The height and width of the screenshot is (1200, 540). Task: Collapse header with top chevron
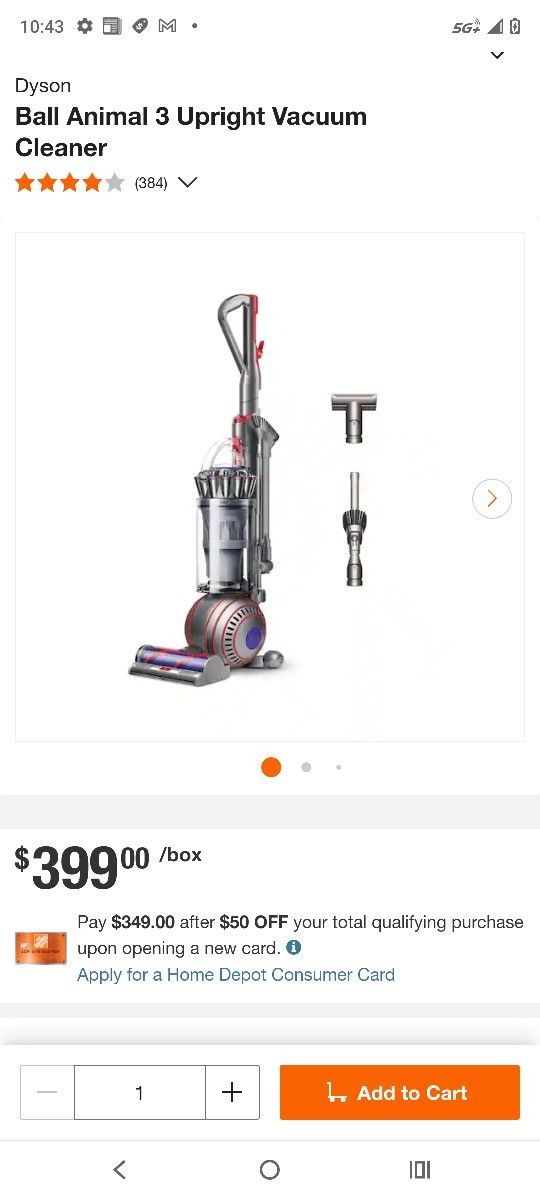pos(497,55)
